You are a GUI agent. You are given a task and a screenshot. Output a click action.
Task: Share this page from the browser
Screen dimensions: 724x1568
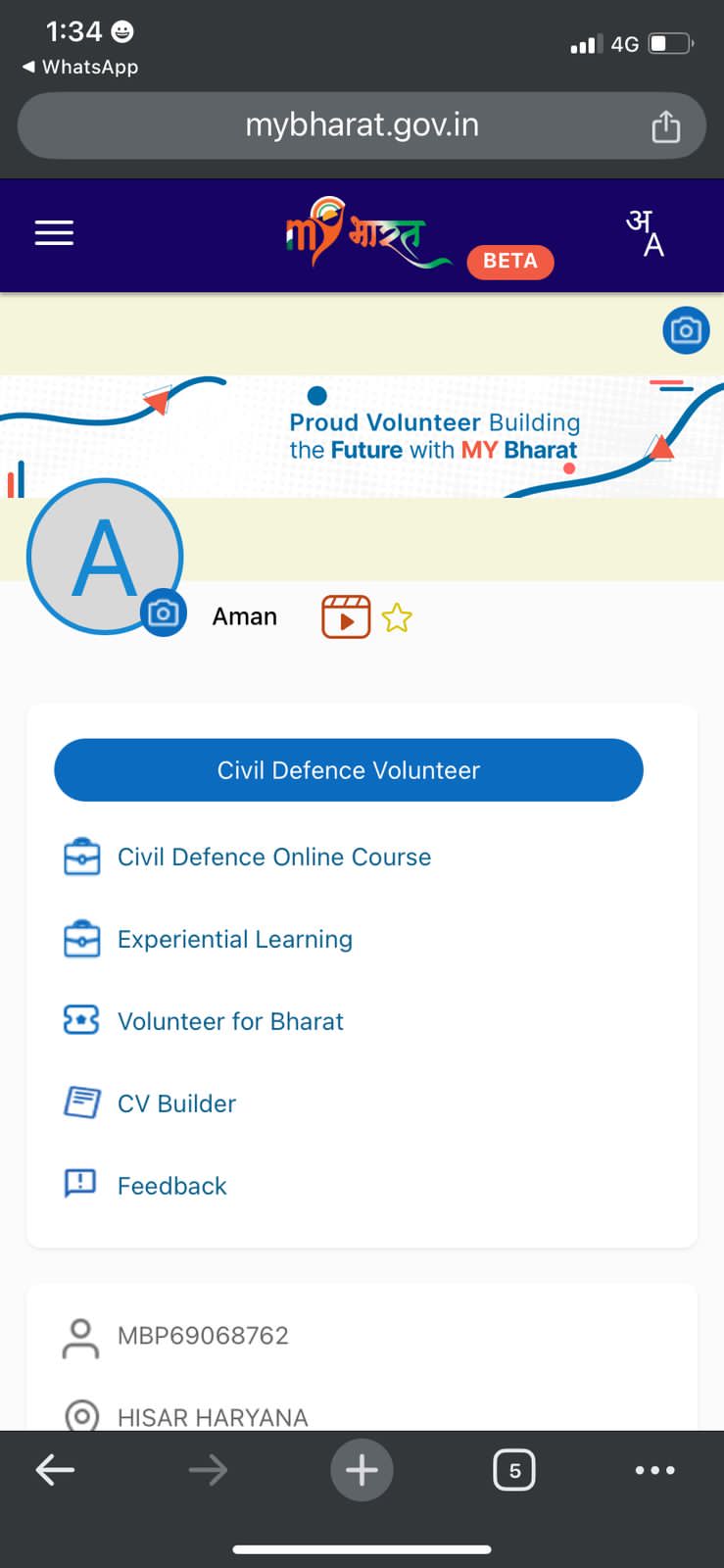point(666,126)
